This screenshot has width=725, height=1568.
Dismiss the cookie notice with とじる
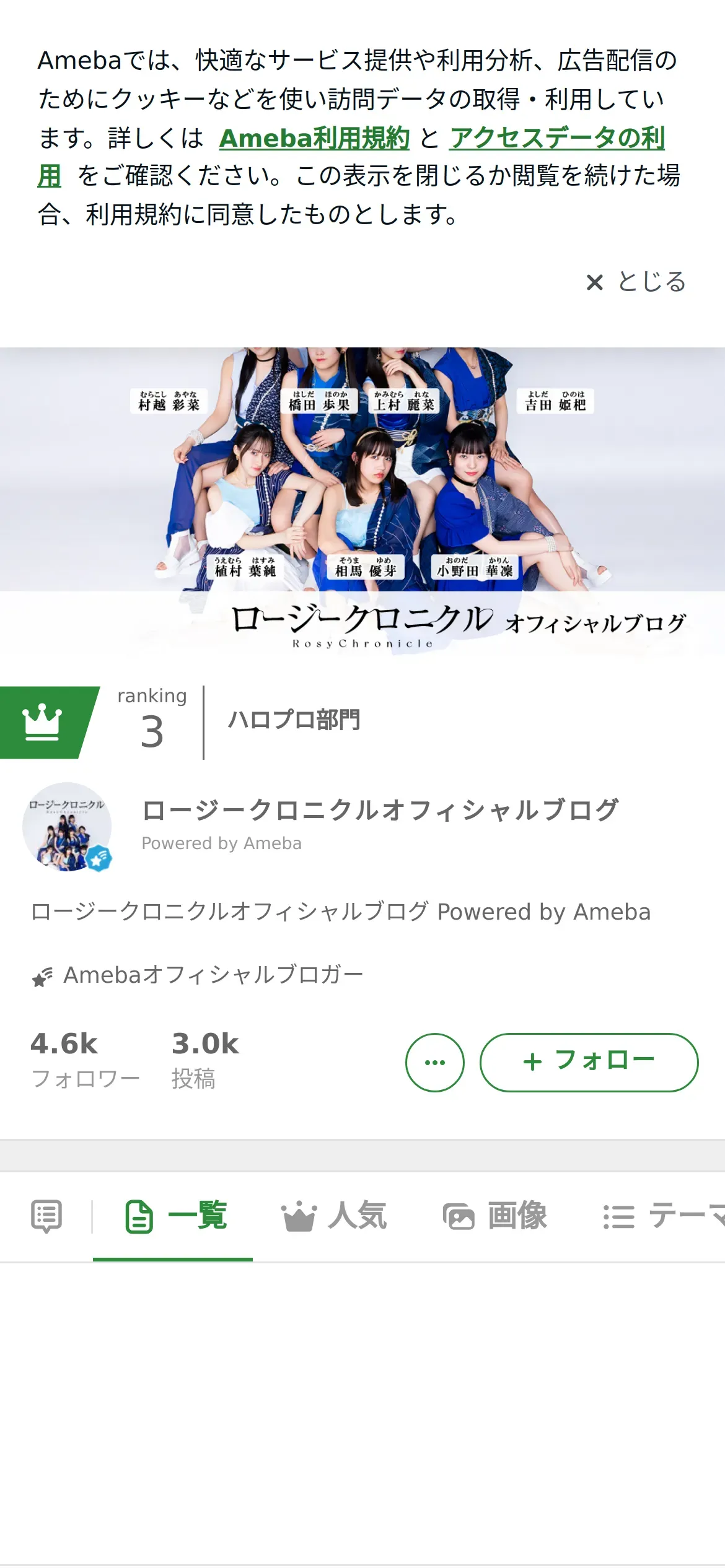pyautogui.click(x=636, y=282)
